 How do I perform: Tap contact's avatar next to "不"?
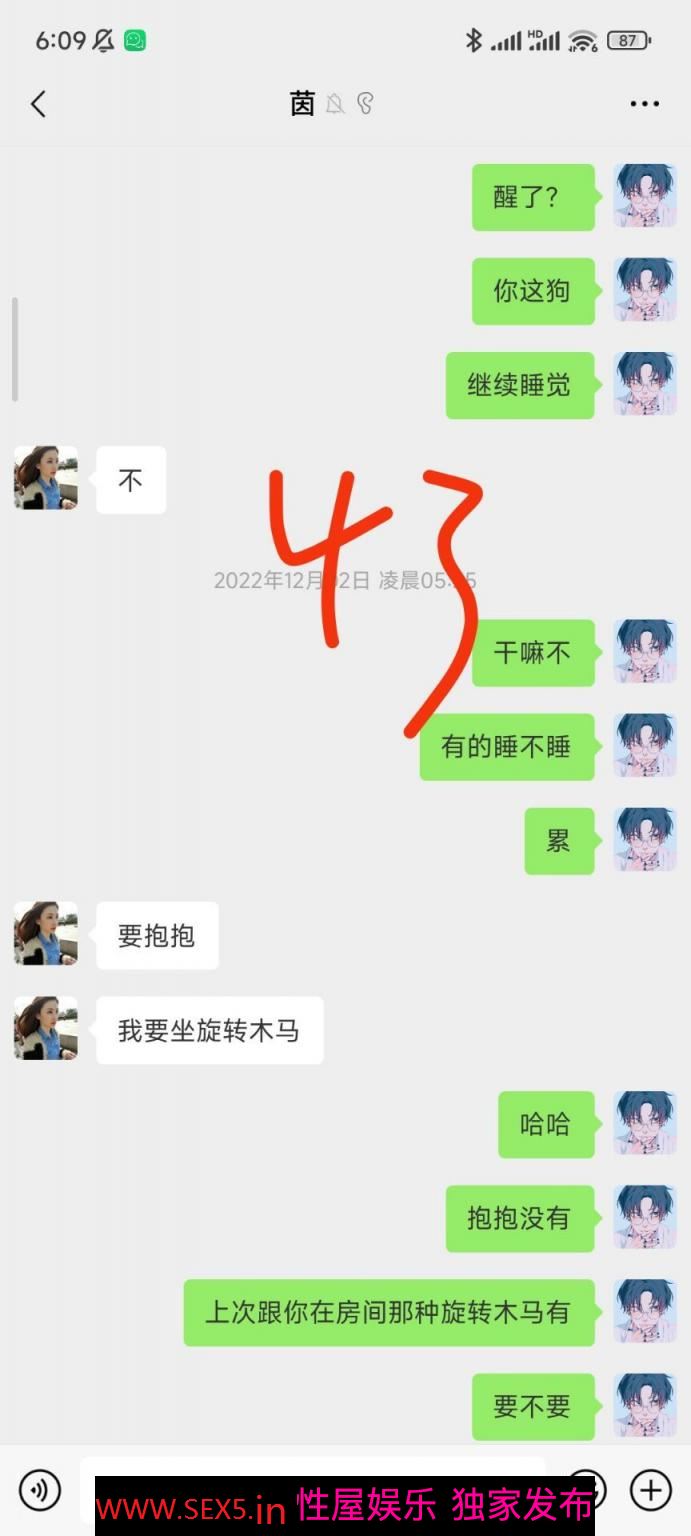point(46,478)
